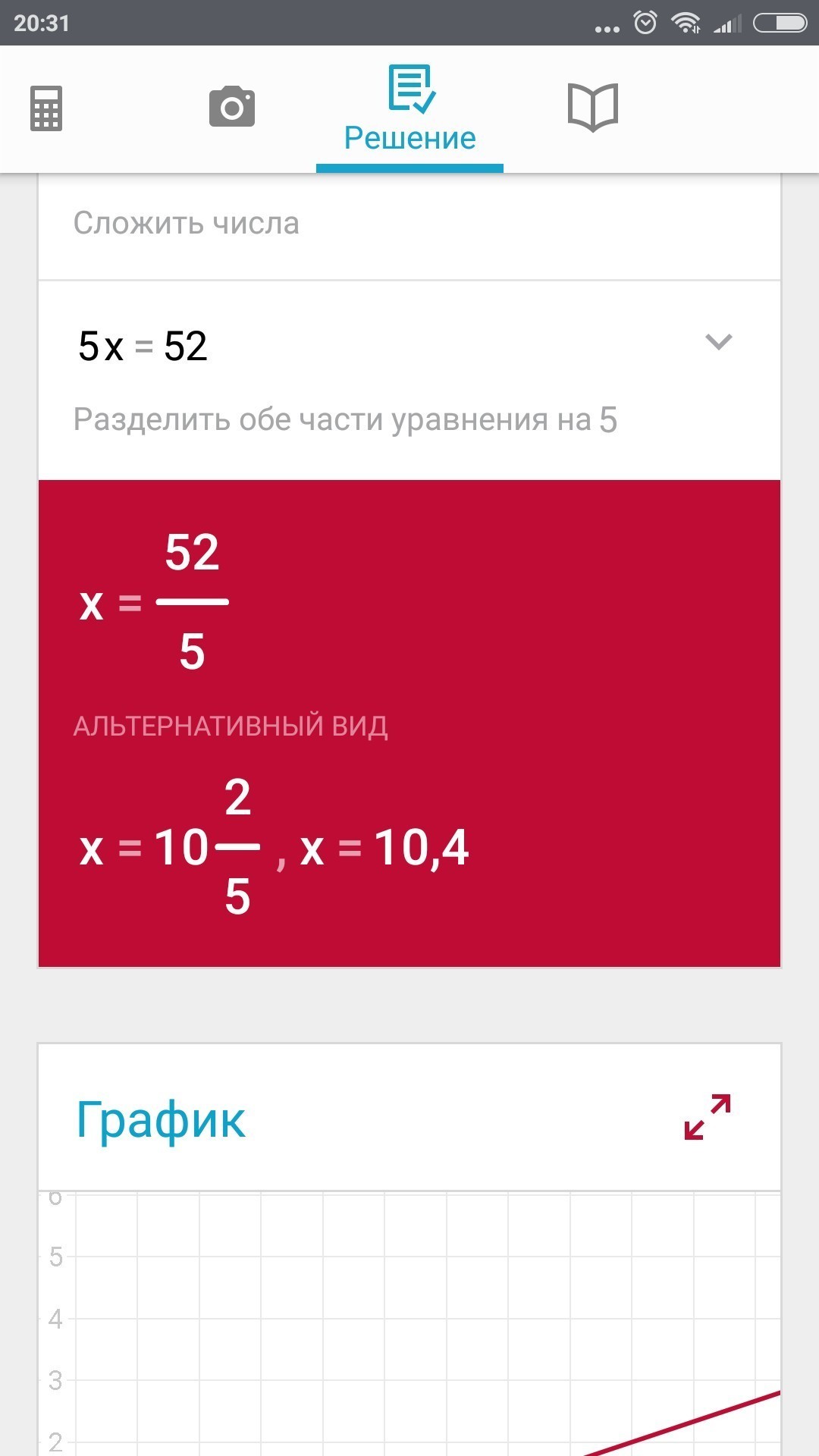Expand the 5x = 52 step
This screenshot has height=1456, width=819.
point(718,342)
